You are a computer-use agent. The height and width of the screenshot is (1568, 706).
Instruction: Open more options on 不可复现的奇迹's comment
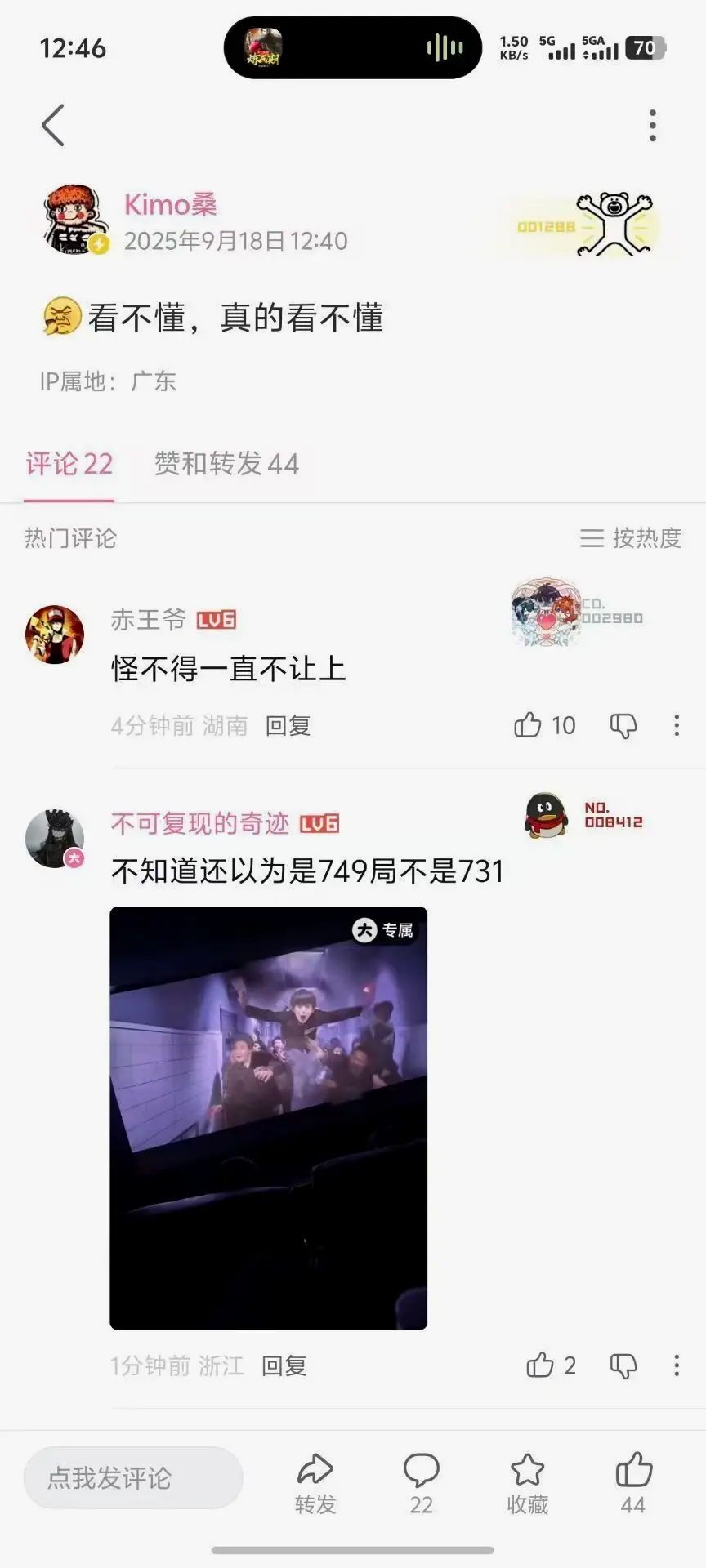tap(677, 1365)
